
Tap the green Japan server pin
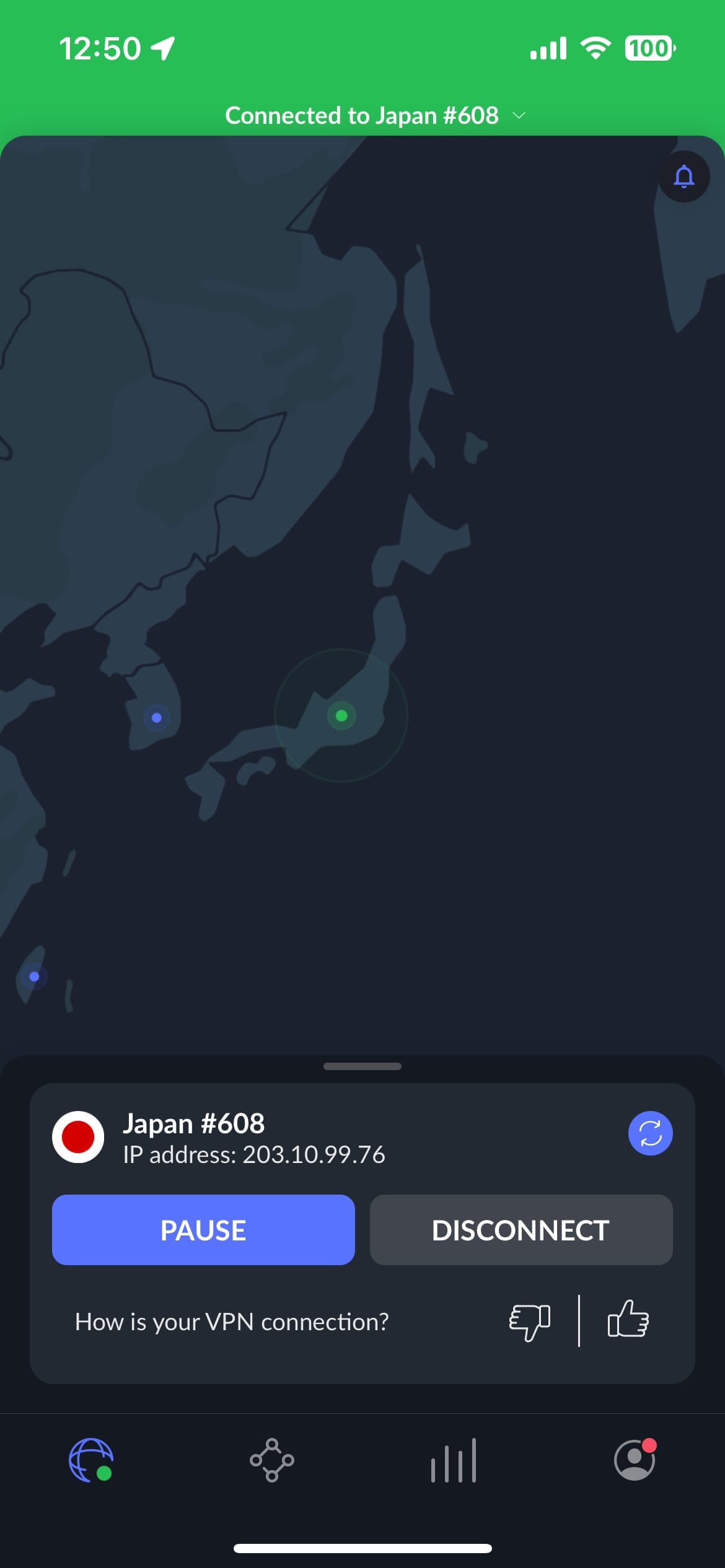pyautogui.click(x=341, y=716)
